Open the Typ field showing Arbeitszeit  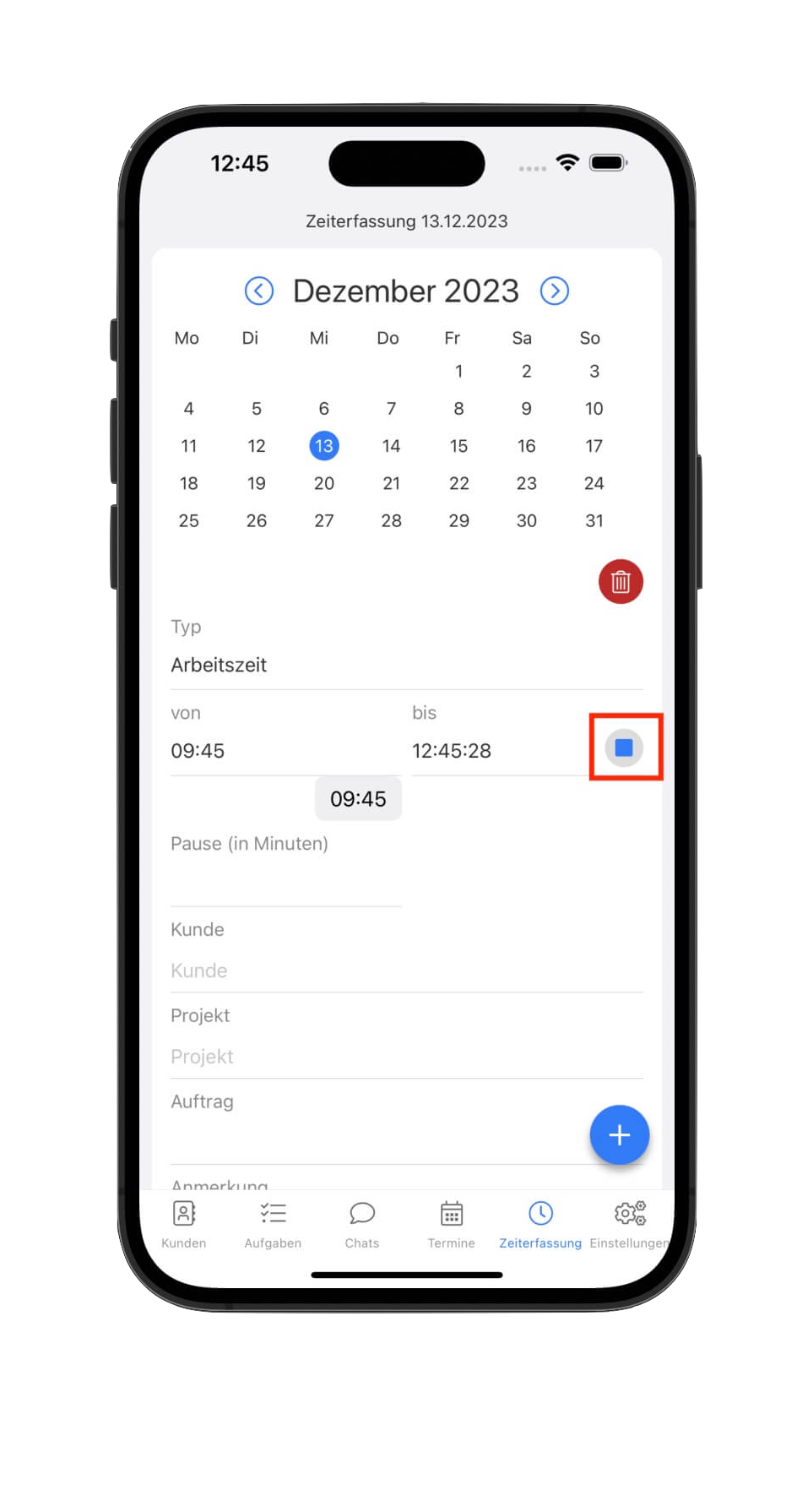point(405,665)
